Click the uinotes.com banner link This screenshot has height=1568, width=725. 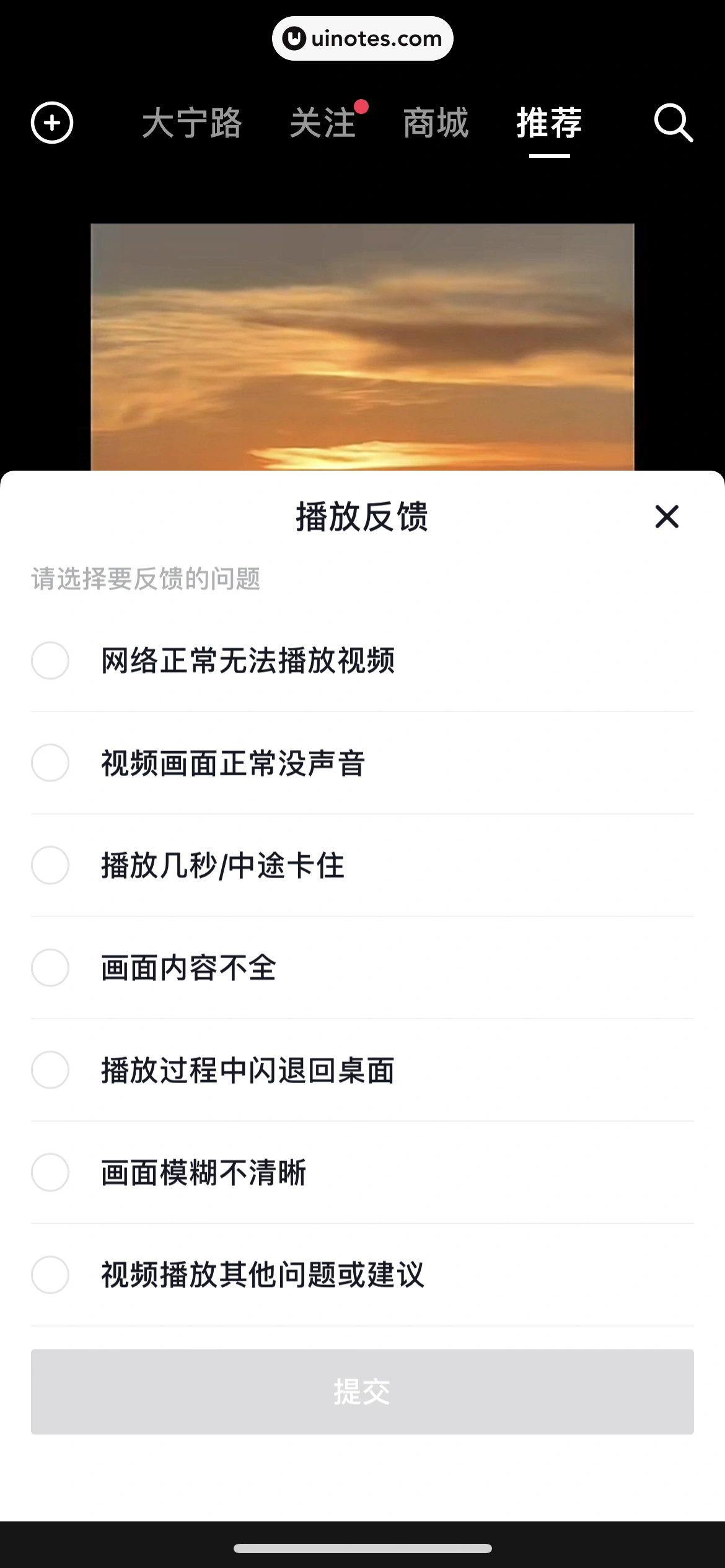pos(362,38)
